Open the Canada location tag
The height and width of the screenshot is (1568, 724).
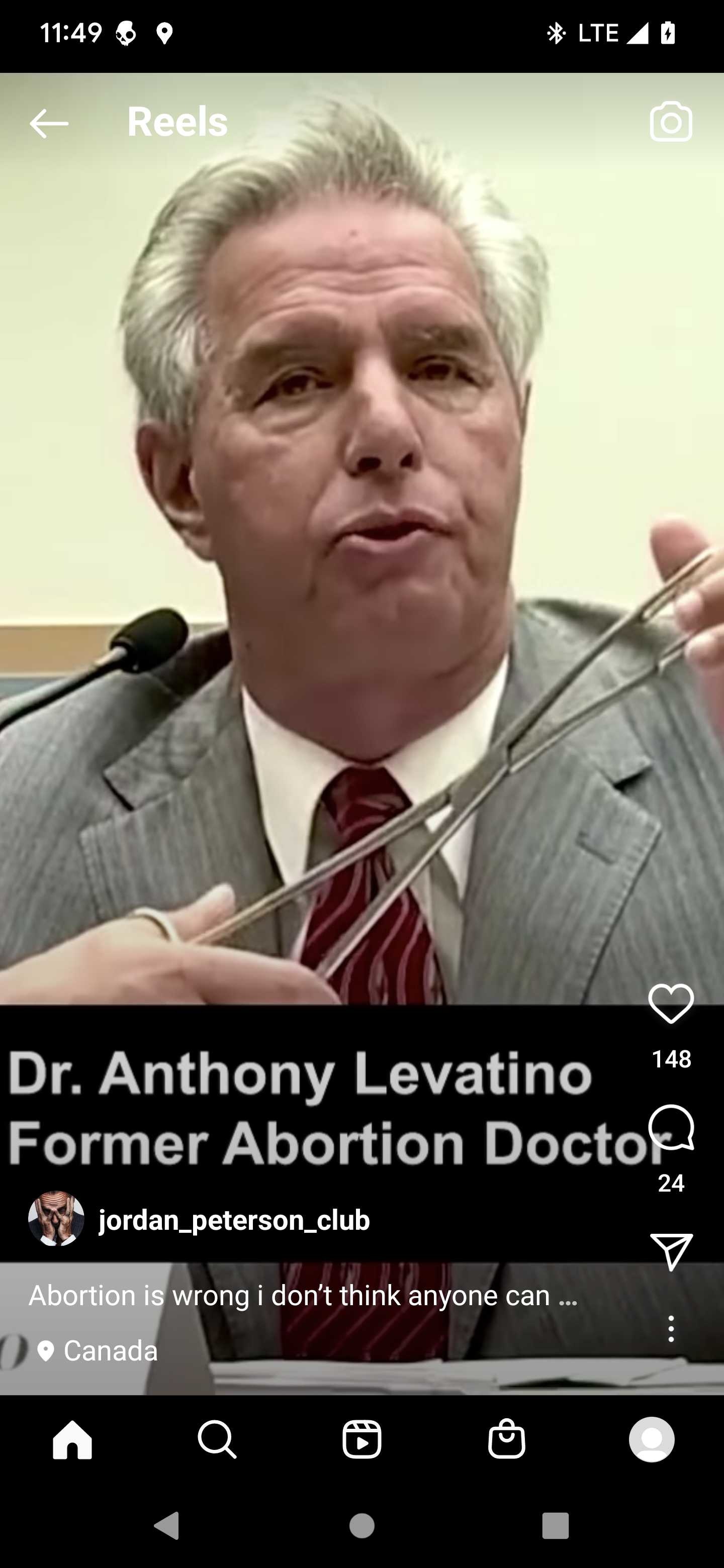click(x=98, y=1351)
